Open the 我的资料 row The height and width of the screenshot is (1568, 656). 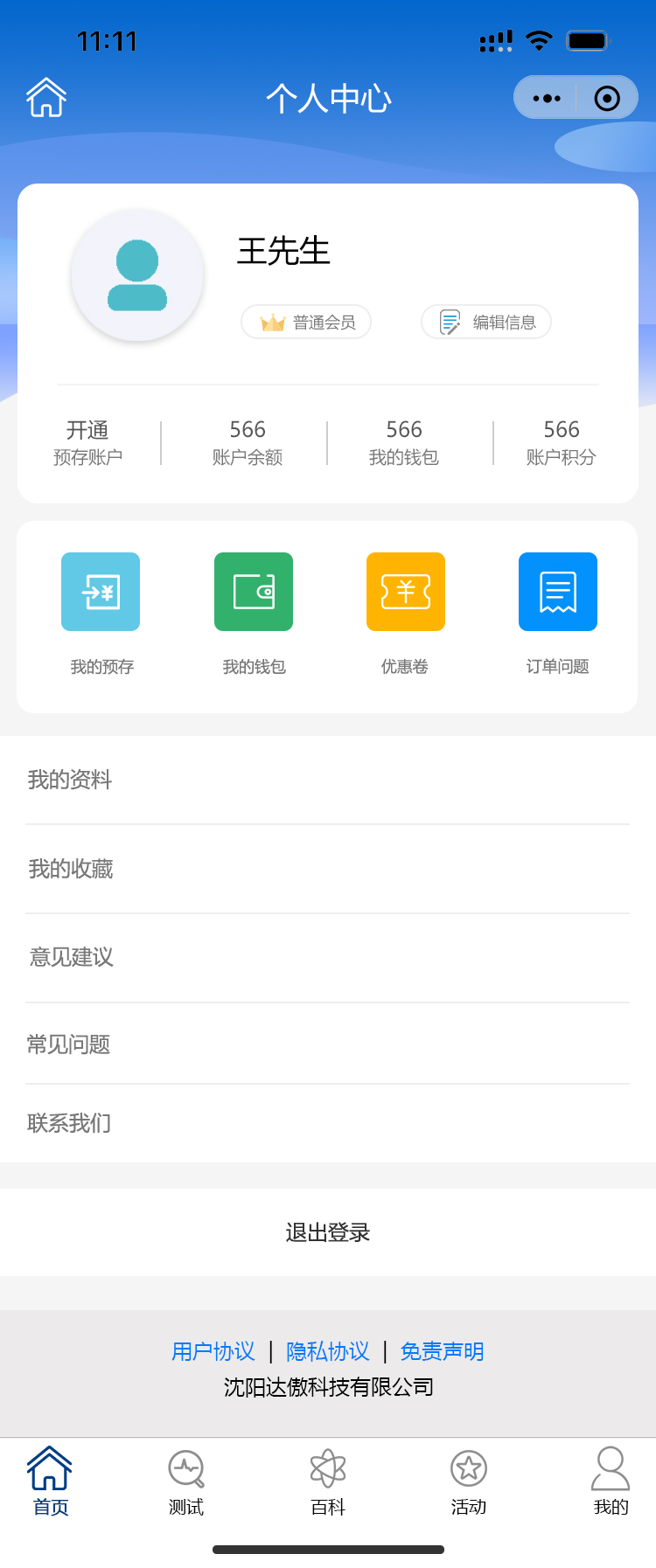[327, 780]
